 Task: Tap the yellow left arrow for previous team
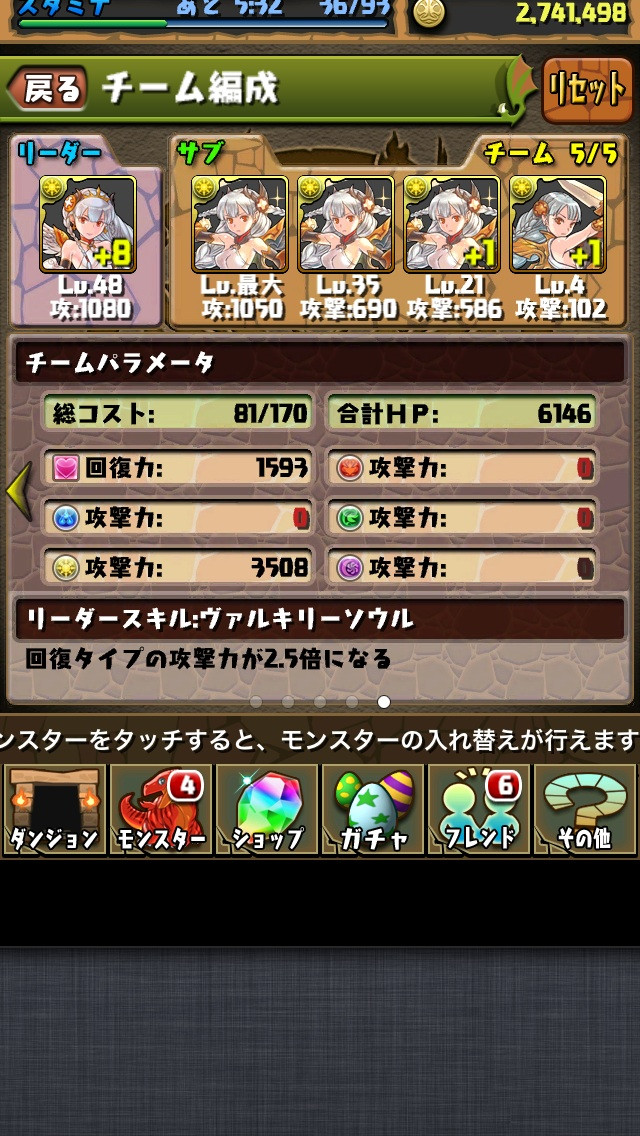18,490
